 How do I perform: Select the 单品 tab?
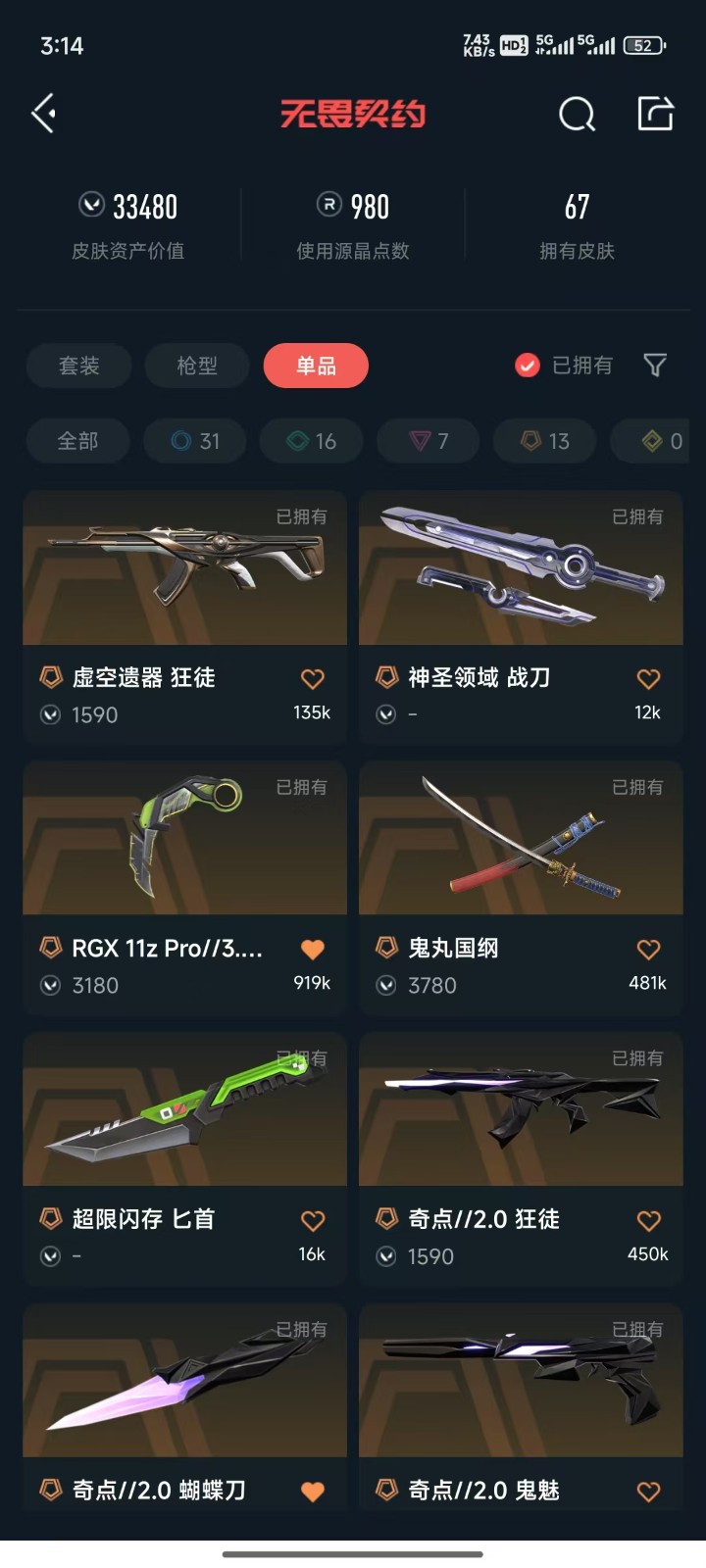coord(316,366)
